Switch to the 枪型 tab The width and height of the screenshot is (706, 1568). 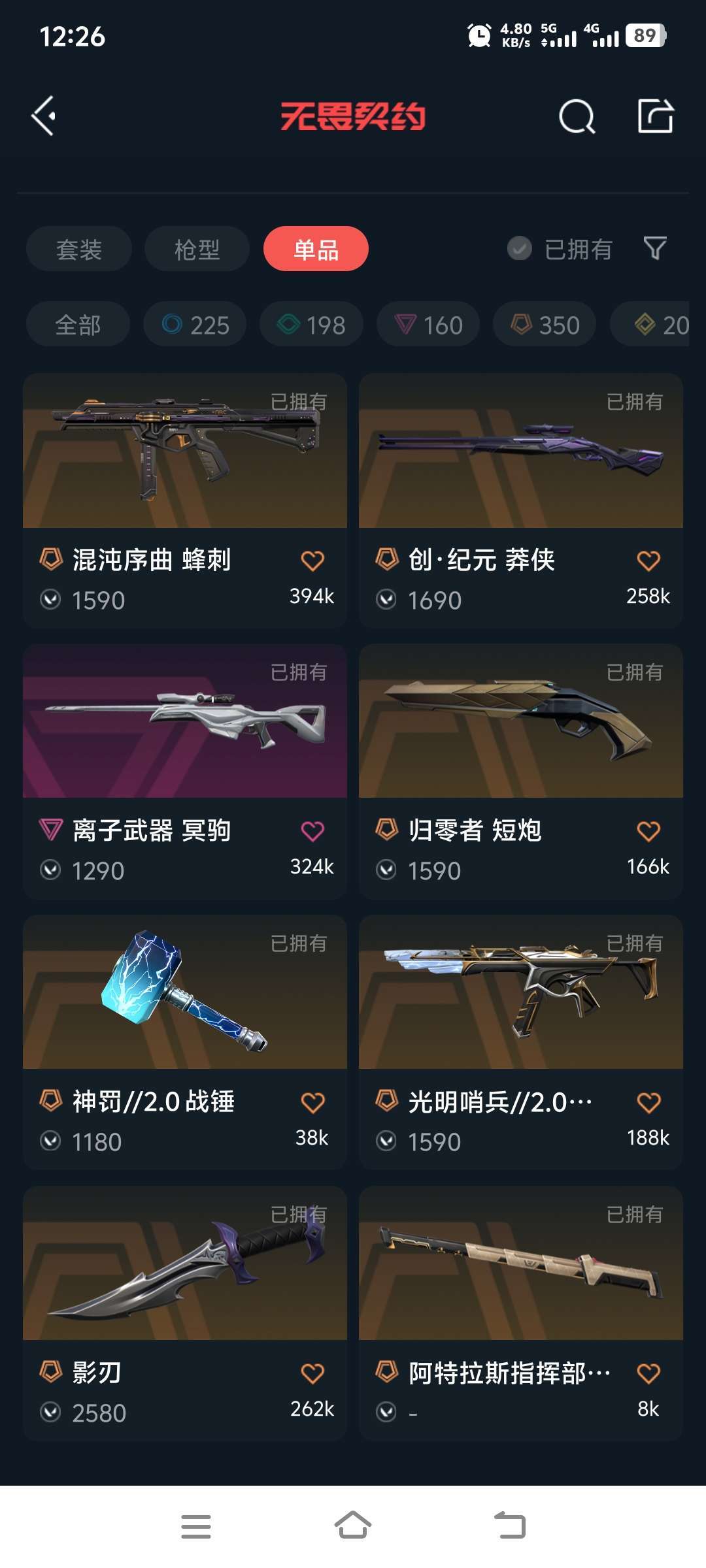(x=197, y=249)
